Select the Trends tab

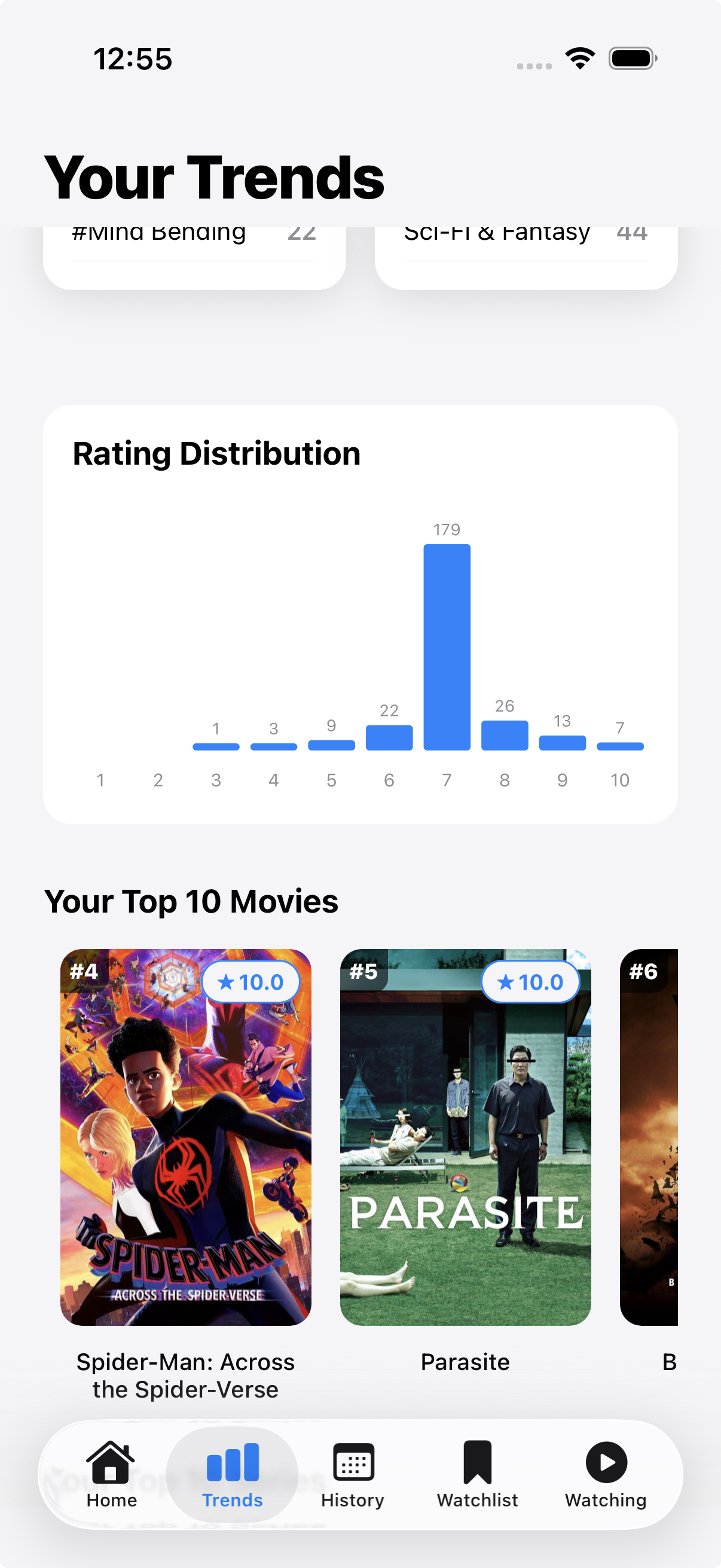(x=233, y=1473)
